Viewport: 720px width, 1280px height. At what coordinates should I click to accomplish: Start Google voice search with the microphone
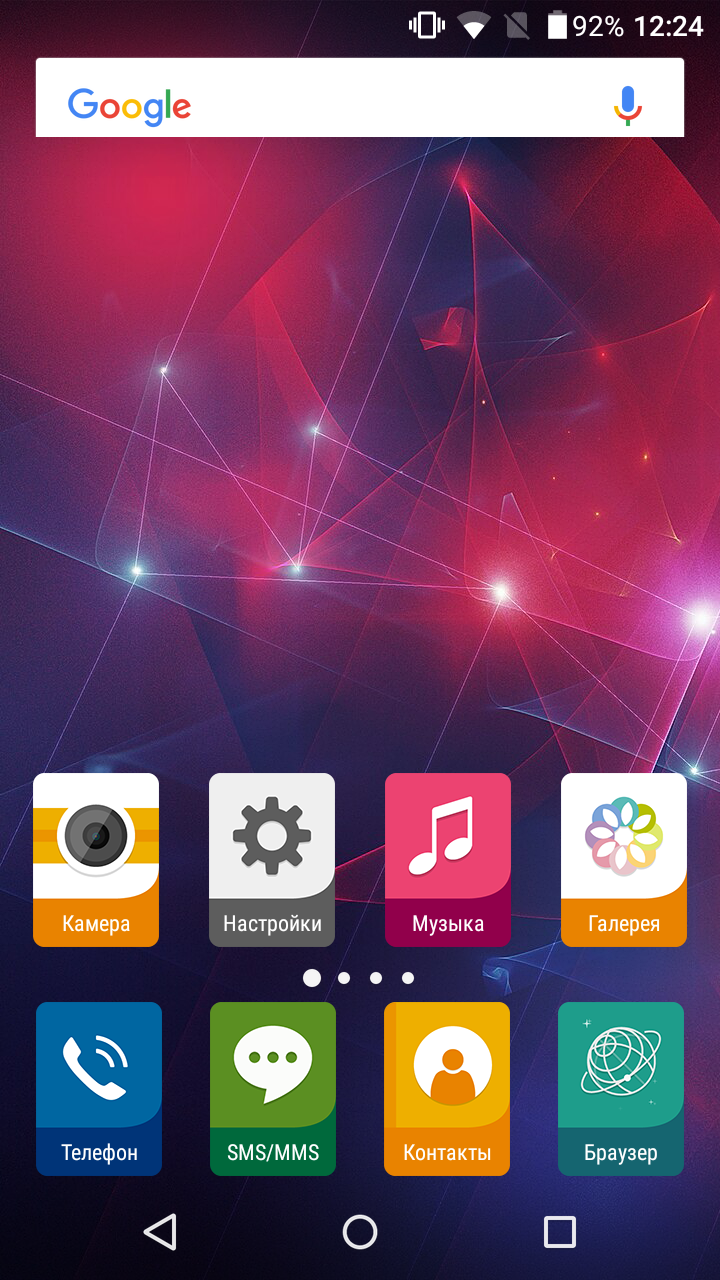[x=627, y=105]
